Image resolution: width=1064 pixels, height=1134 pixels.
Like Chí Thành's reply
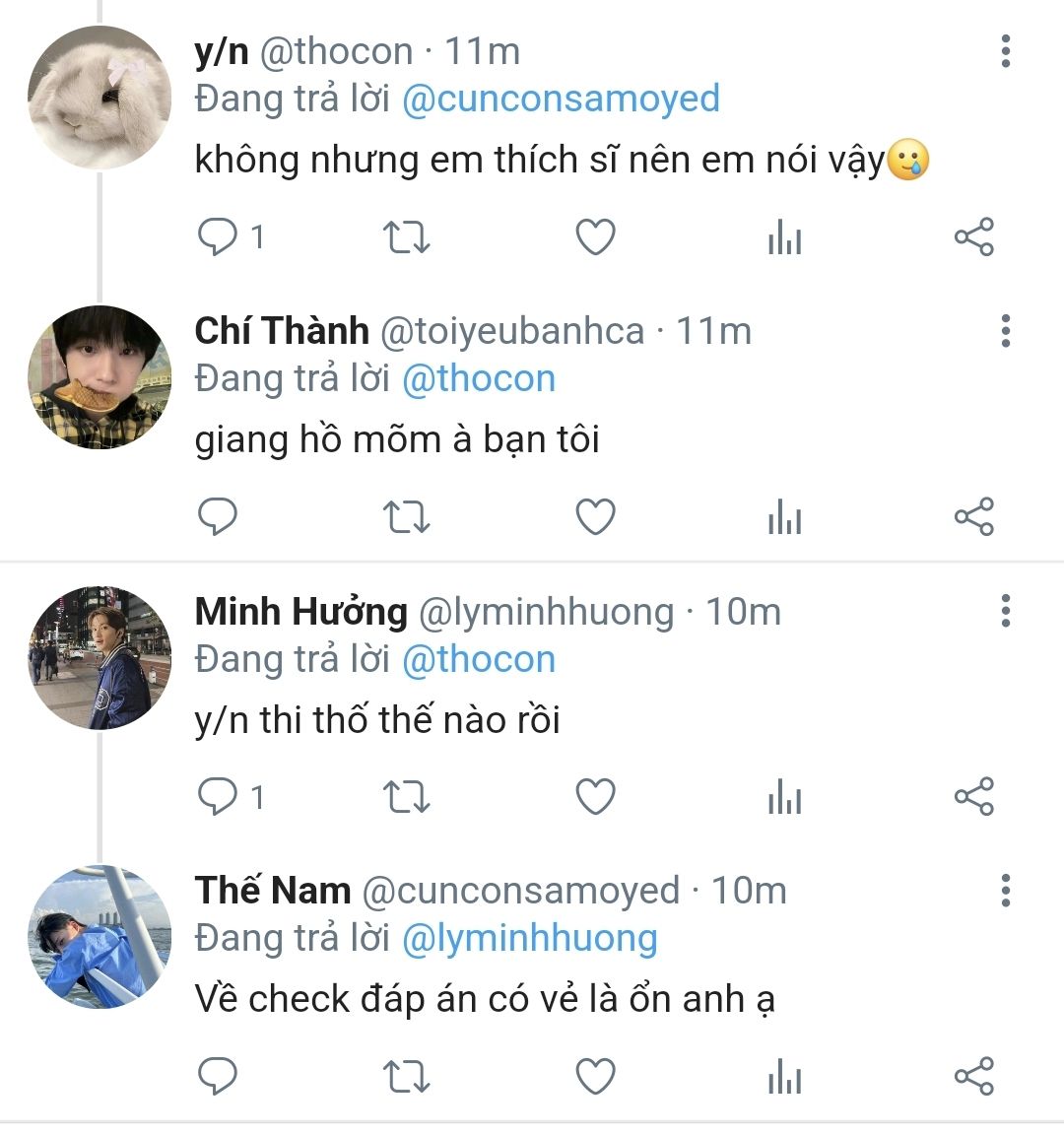pyautogui.click(x=595, y=517)
